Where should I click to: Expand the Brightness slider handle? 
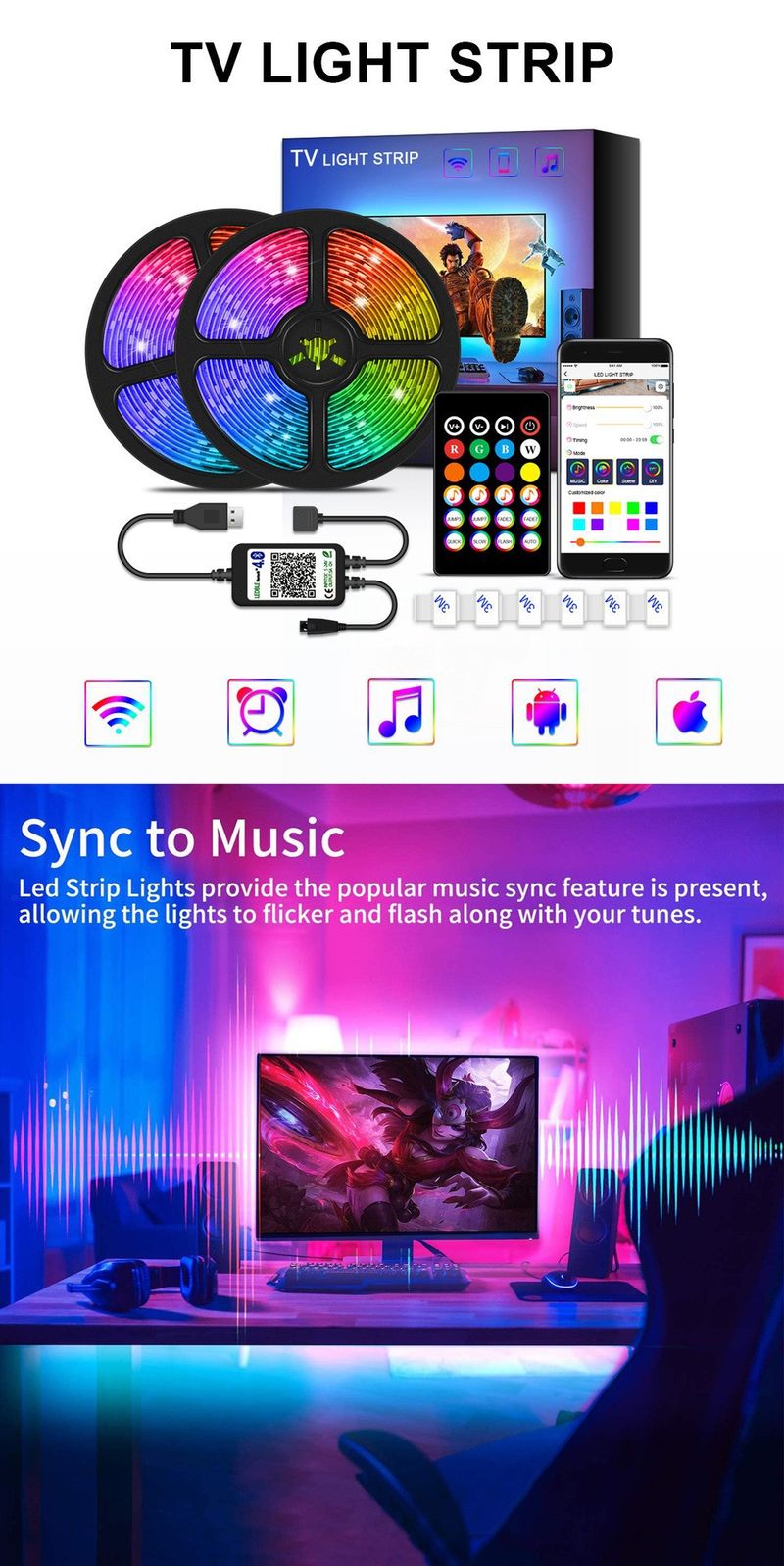(x=647, y=408)
